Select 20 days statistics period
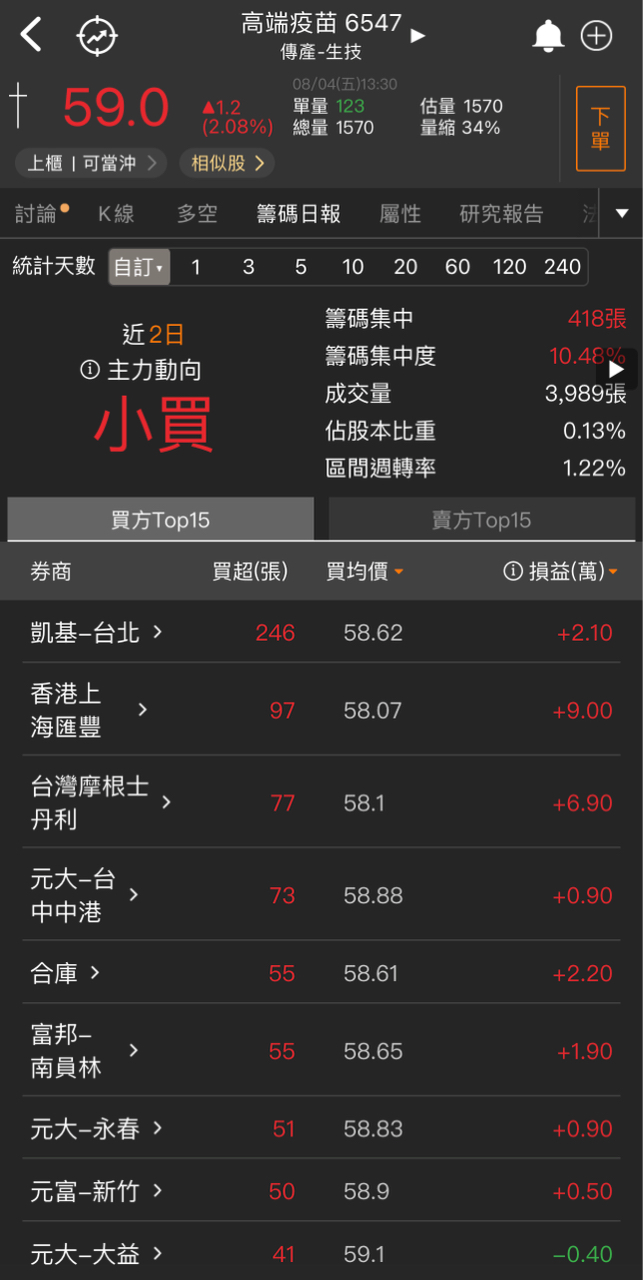 405,267
